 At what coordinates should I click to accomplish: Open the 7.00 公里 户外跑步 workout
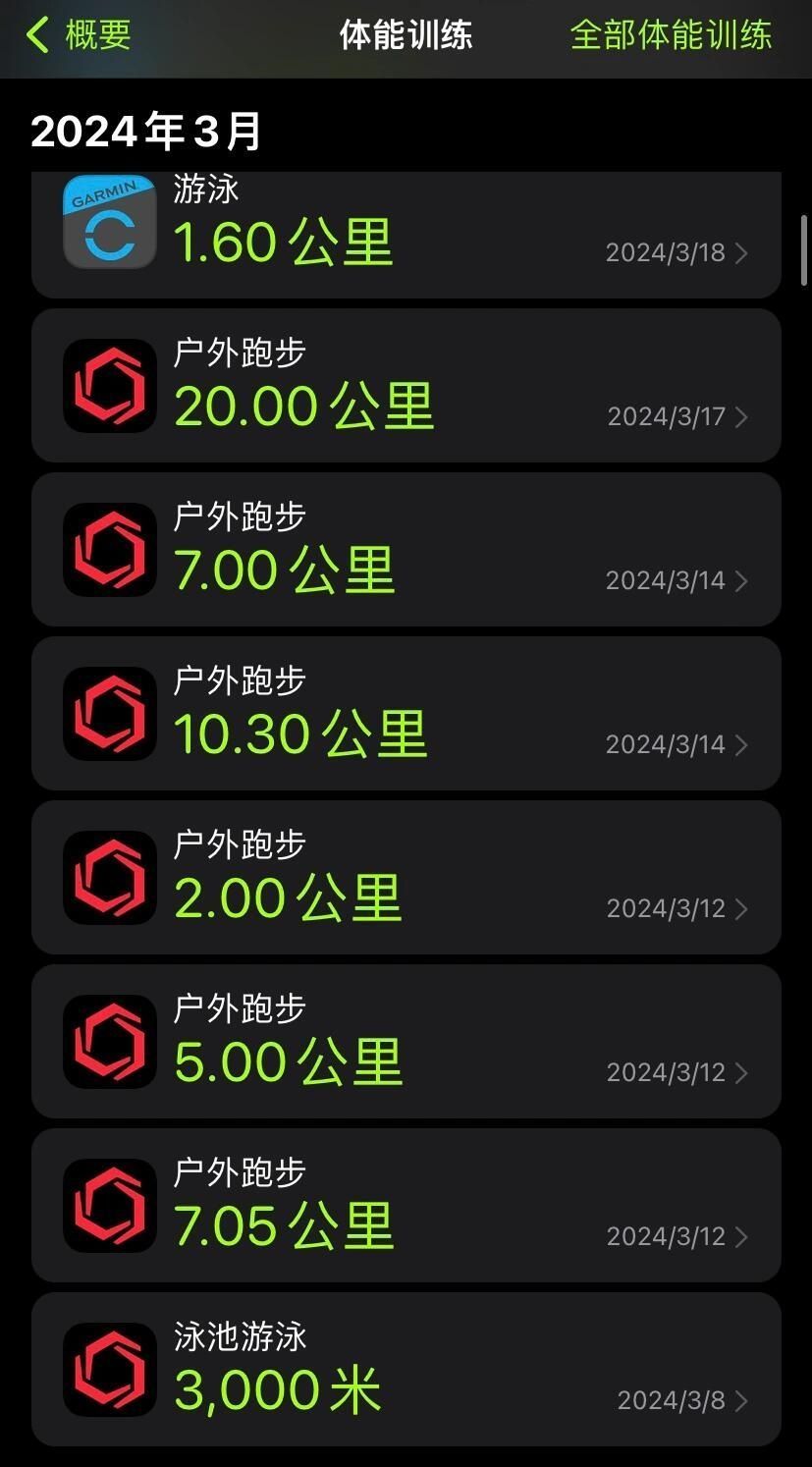coord(406,549)
